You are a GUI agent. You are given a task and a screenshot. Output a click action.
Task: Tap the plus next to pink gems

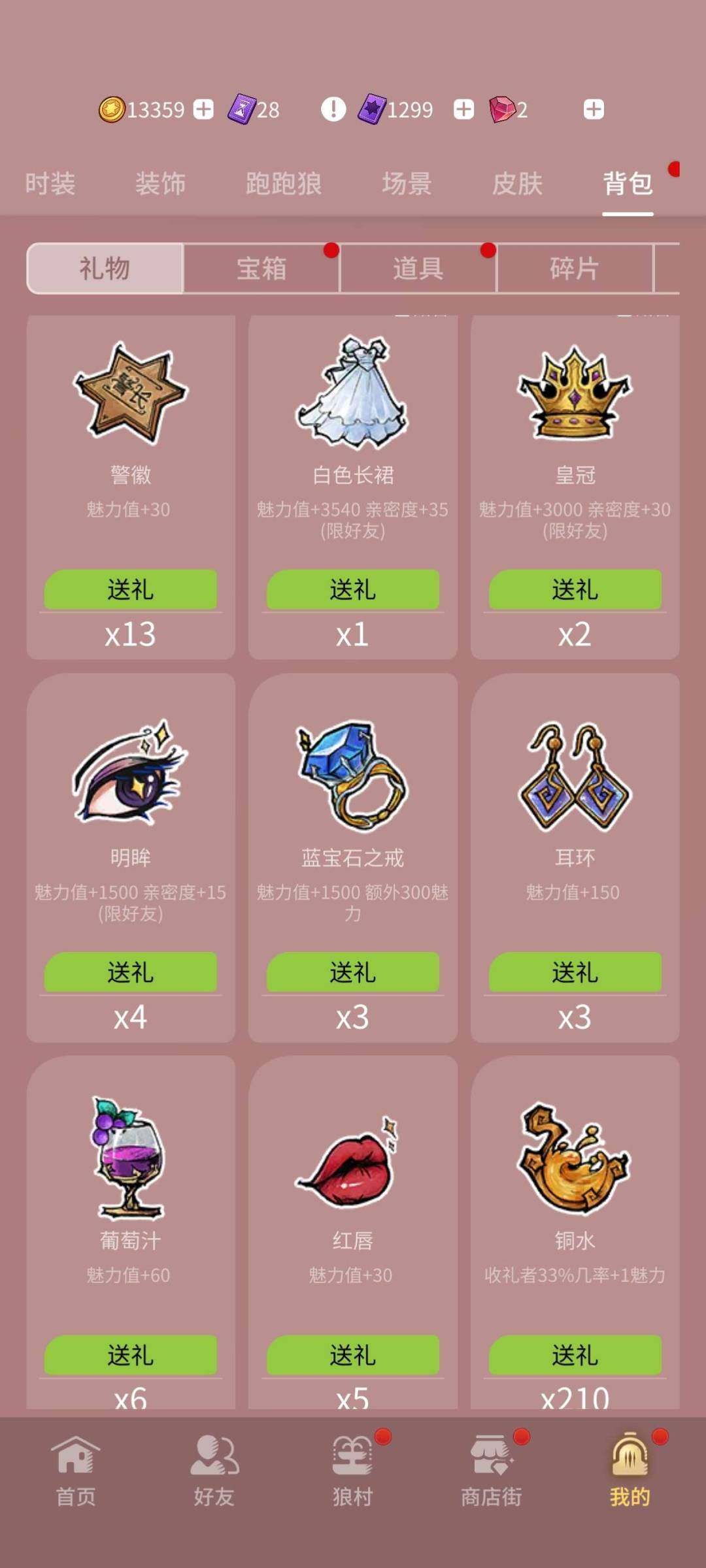pyautogui.click(x=594, y=108)
